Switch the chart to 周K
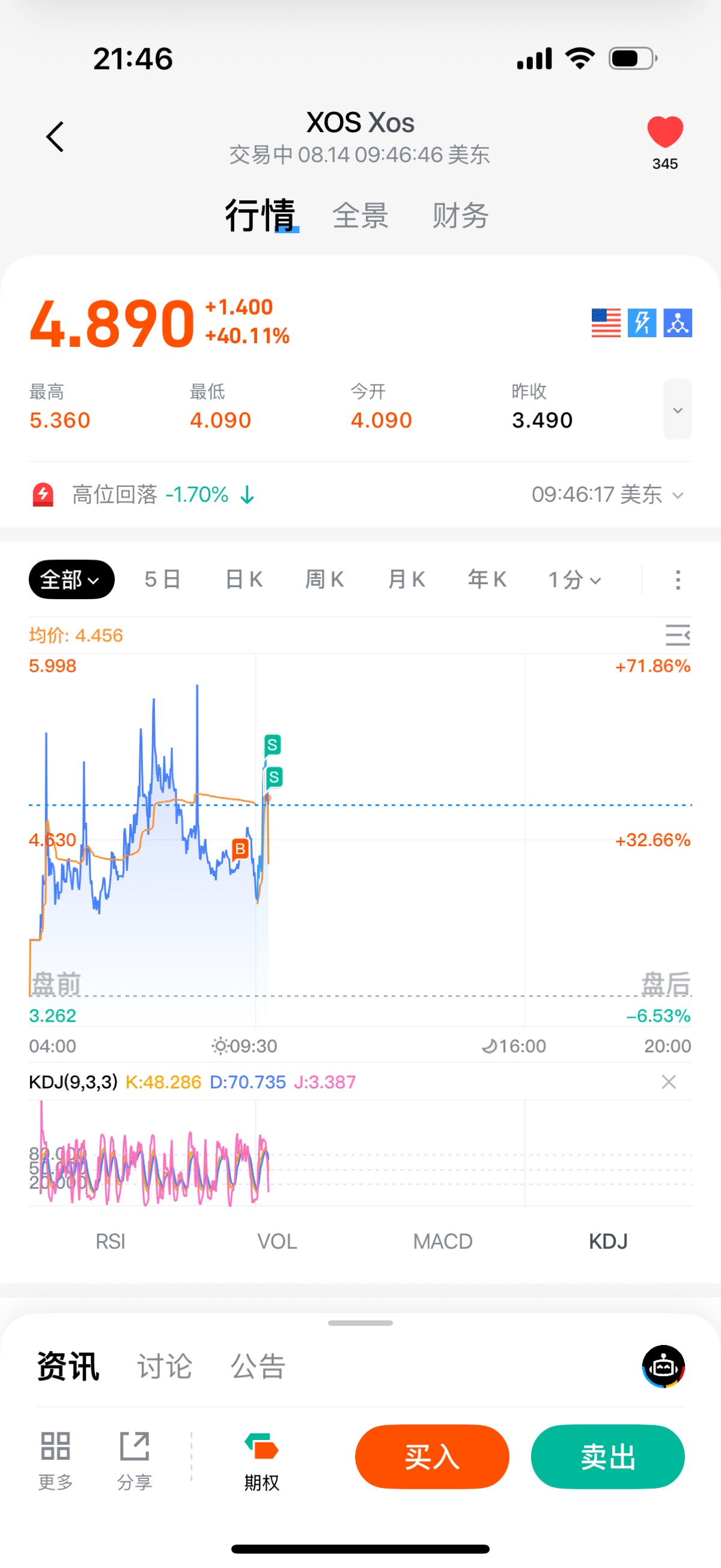The image size is (721, 1568). coord(324,579)
